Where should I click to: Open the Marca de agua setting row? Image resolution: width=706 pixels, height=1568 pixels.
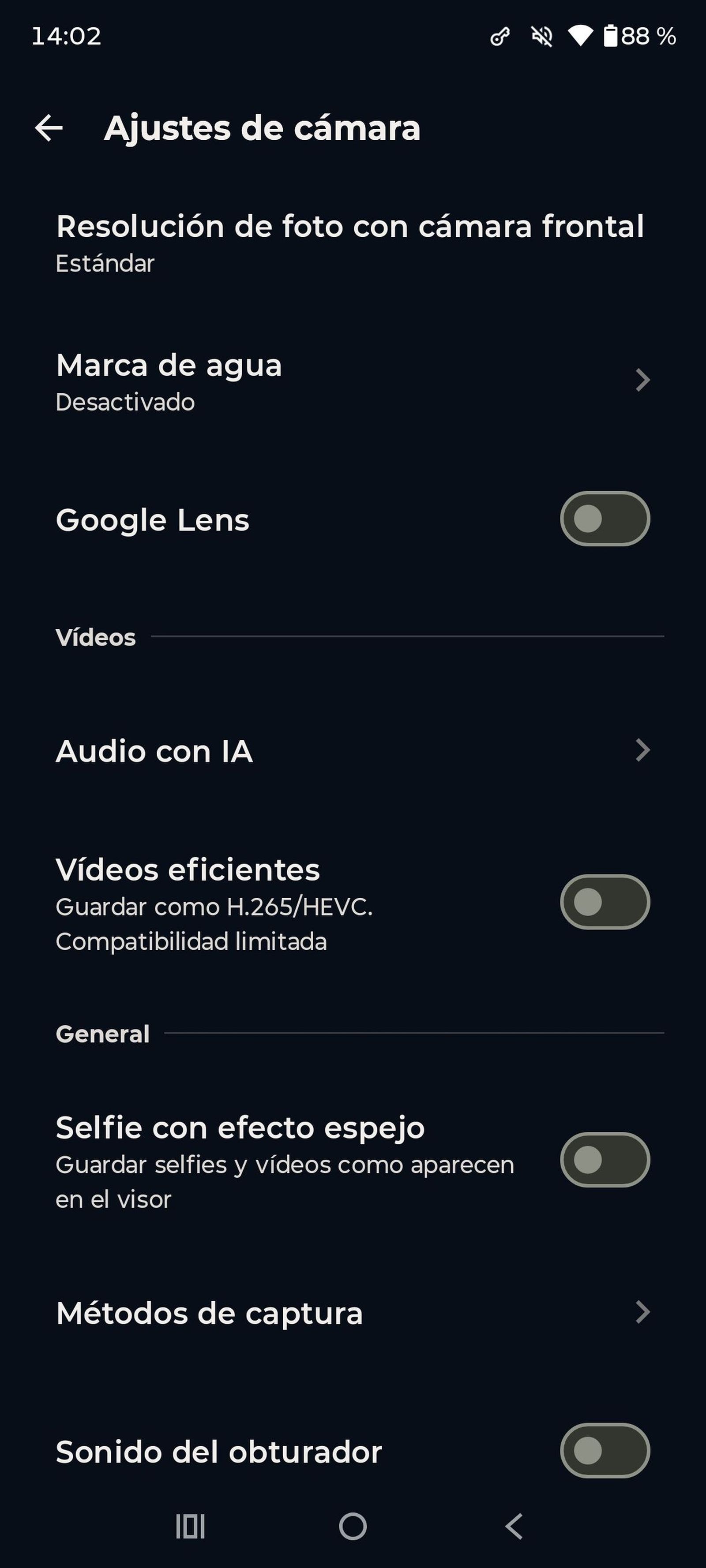point(244,381)
